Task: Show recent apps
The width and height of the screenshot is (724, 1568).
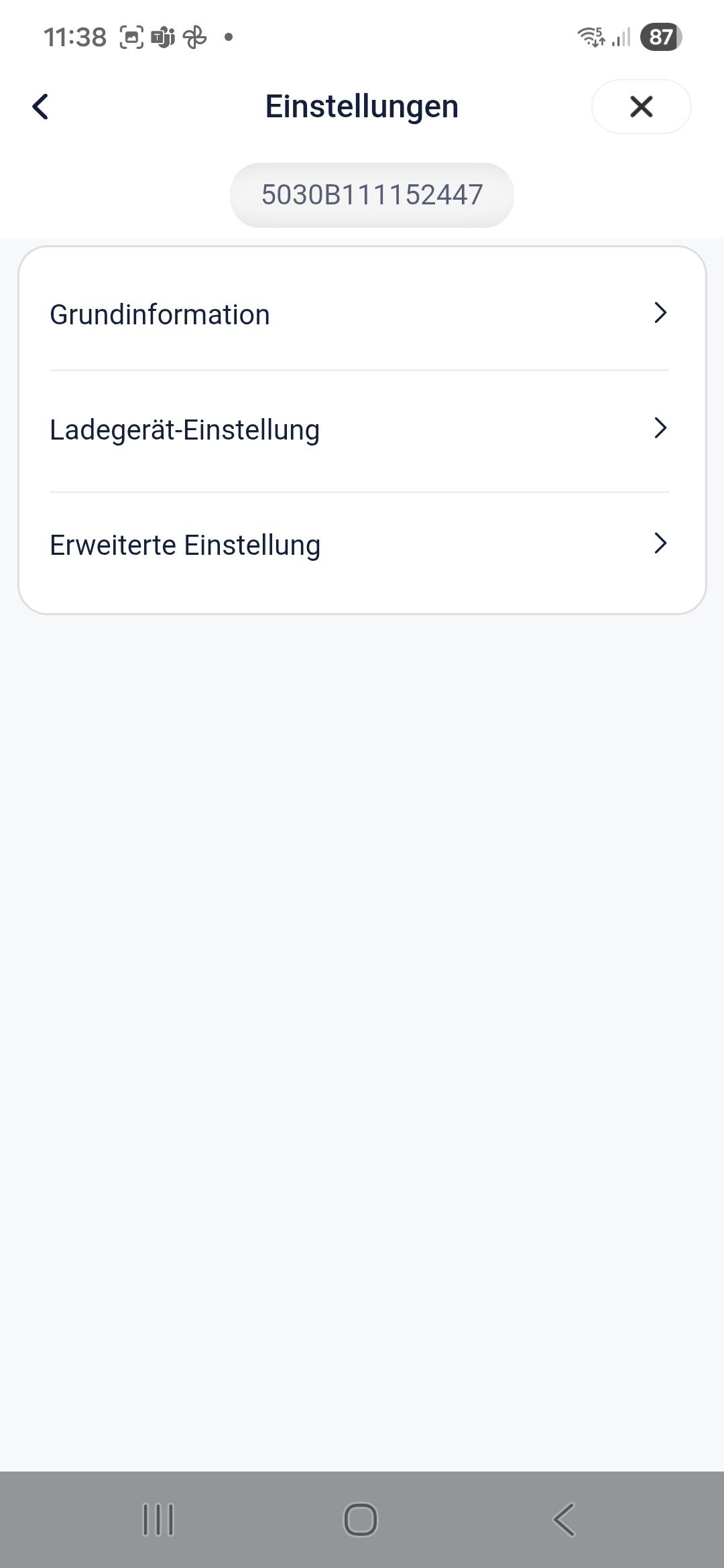Action: tap(158, 1519)
